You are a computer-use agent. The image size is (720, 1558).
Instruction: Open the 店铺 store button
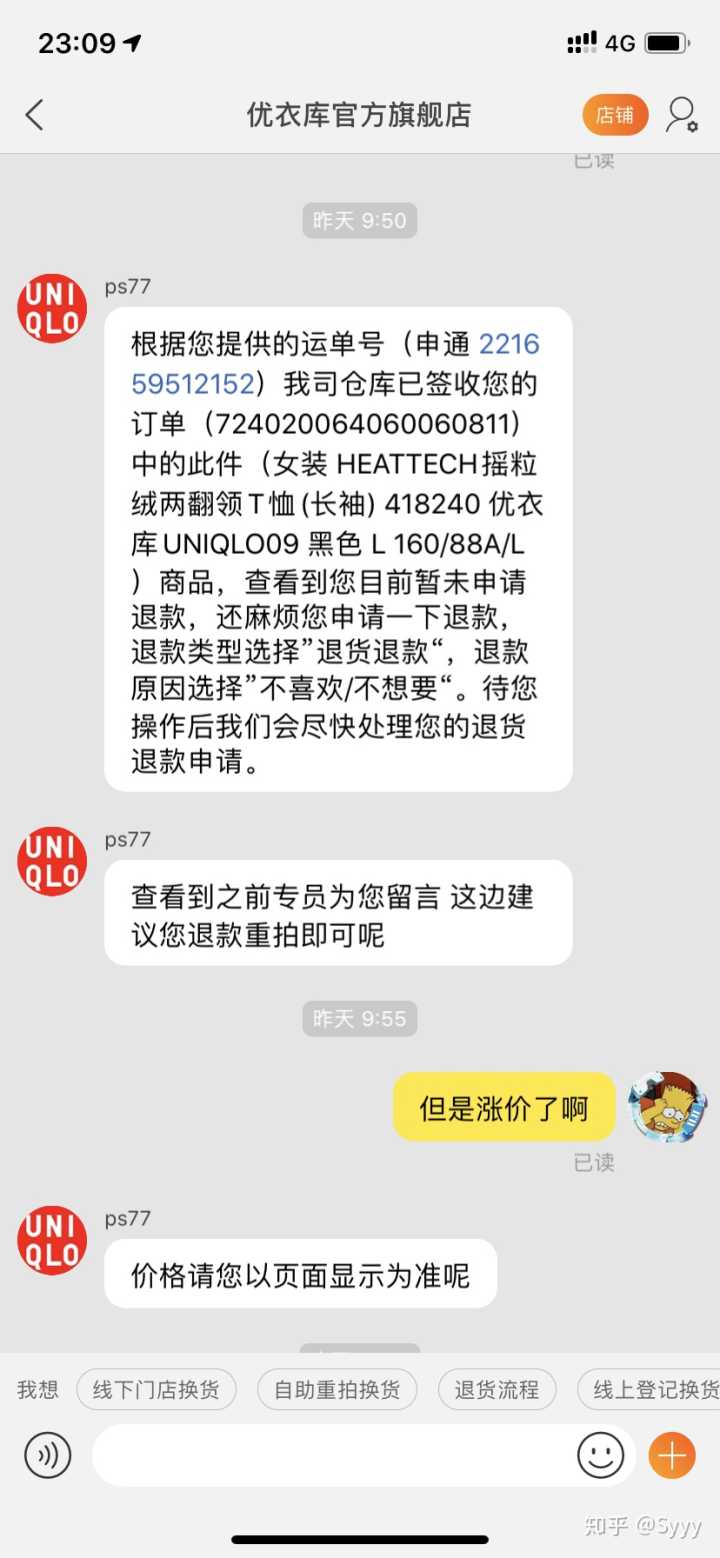[x=615, y=115]
